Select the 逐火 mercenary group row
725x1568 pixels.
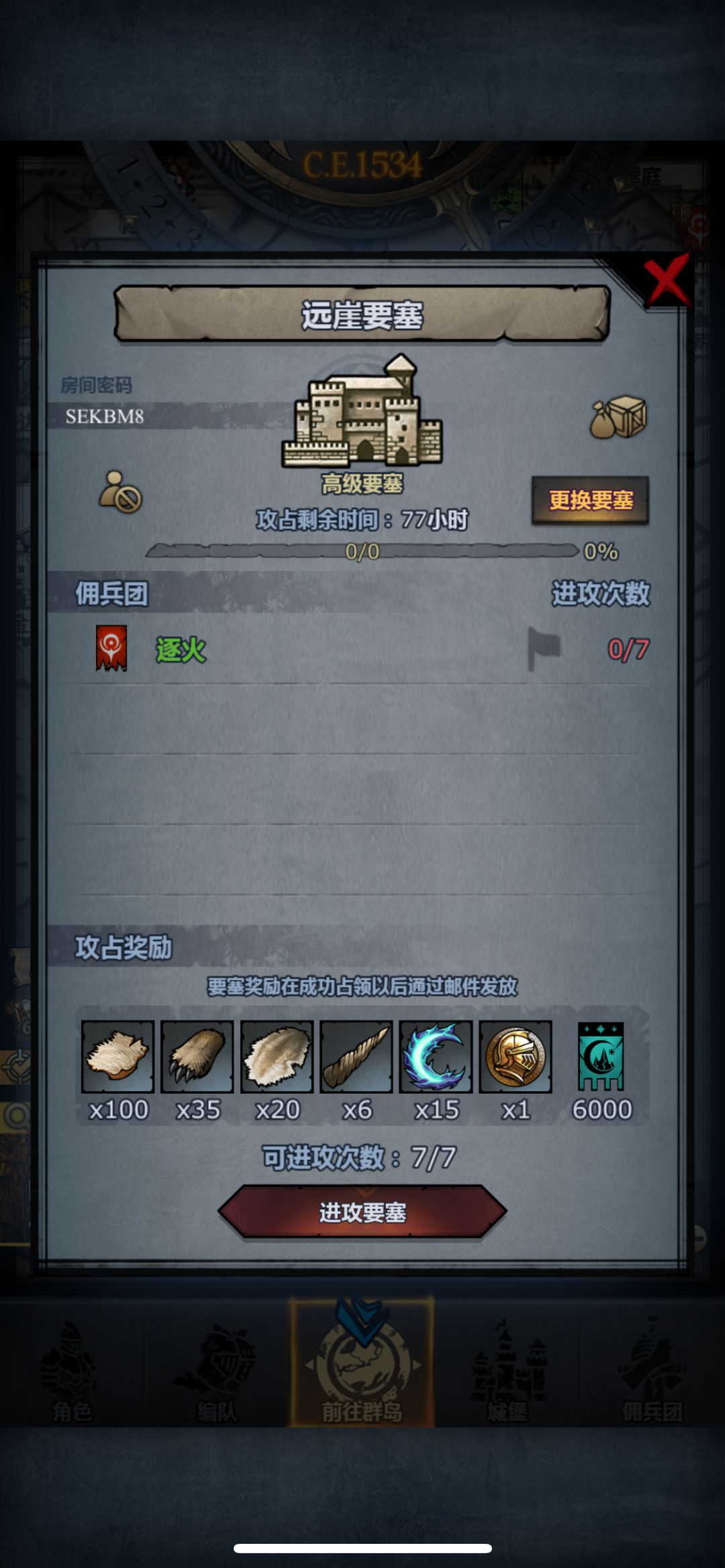tap(362, 649)
